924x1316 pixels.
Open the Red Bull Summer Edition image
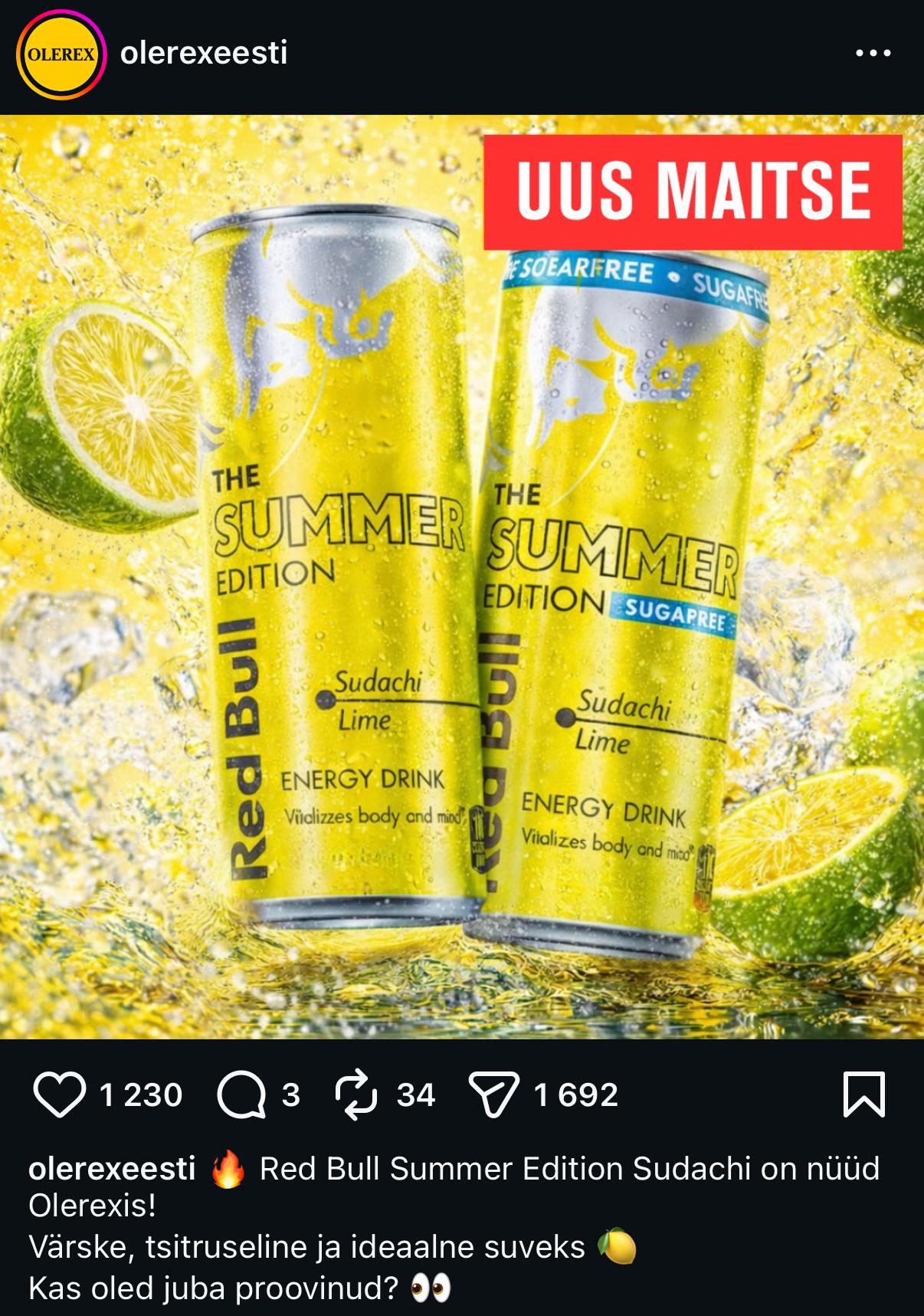(462, 576)
